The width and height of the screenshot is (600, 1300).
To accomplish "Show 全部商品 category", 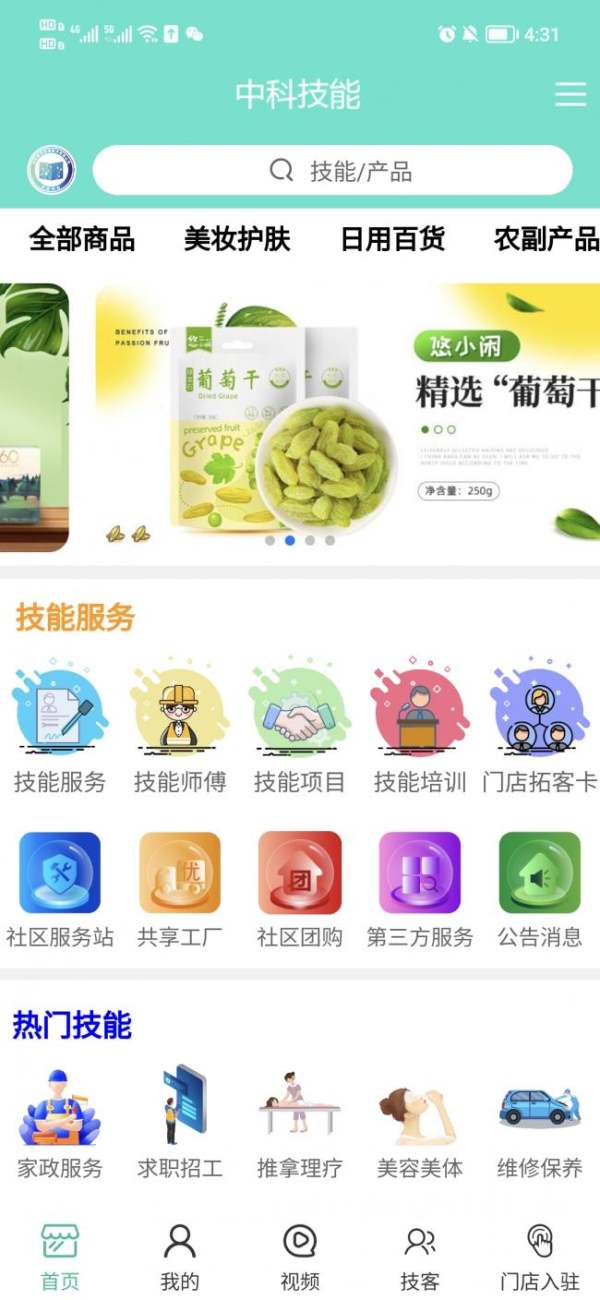I will (82, 239).
